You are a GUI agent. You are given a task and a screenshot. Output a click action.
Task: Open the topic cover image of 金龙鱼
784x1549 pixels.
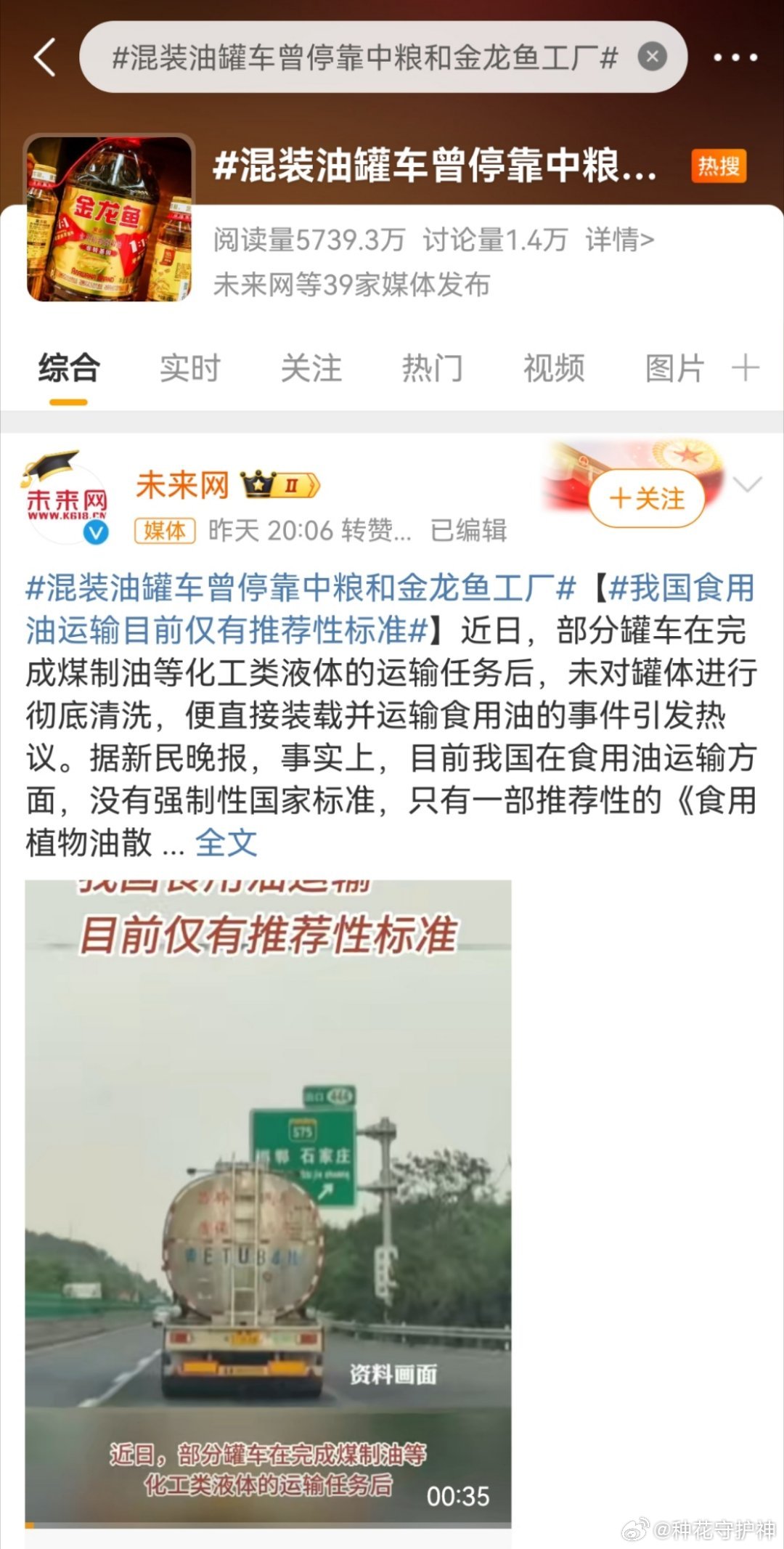pyautogui.click(x=110, y=218)
